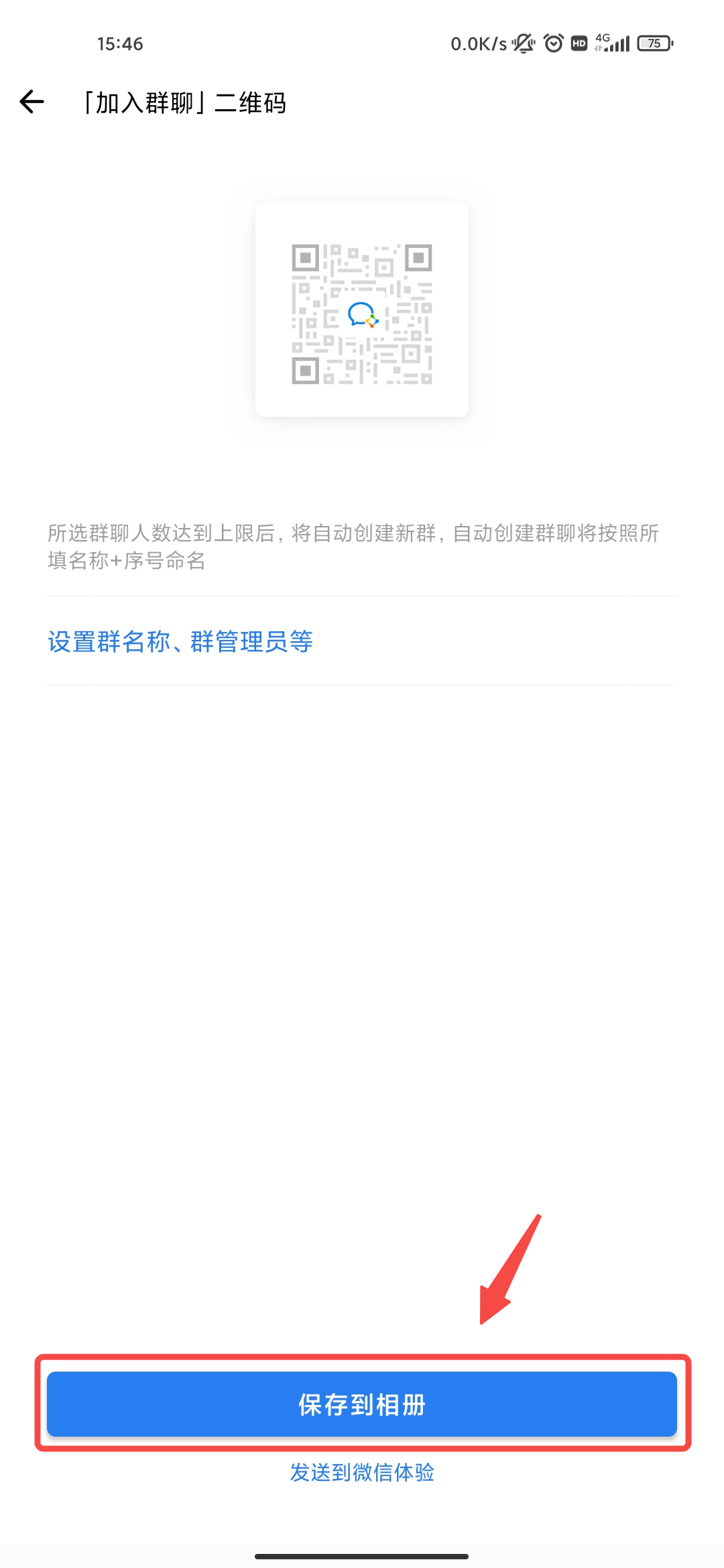Tap the 发送到微信体验 link
Viewport: 724px width, 1568px height.
pos(362,1472)
